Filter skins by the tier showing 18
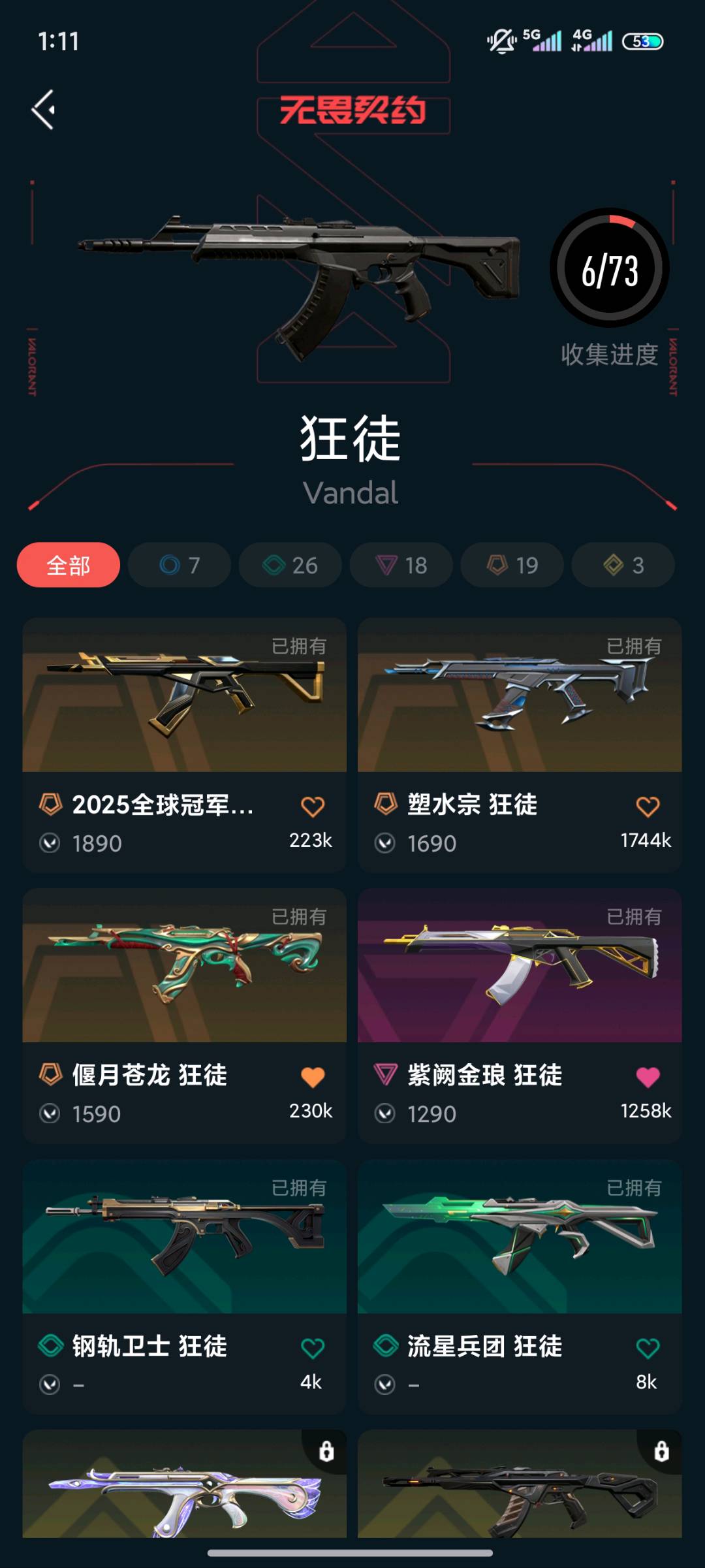705x1568 pixels. tap(401, 565)
